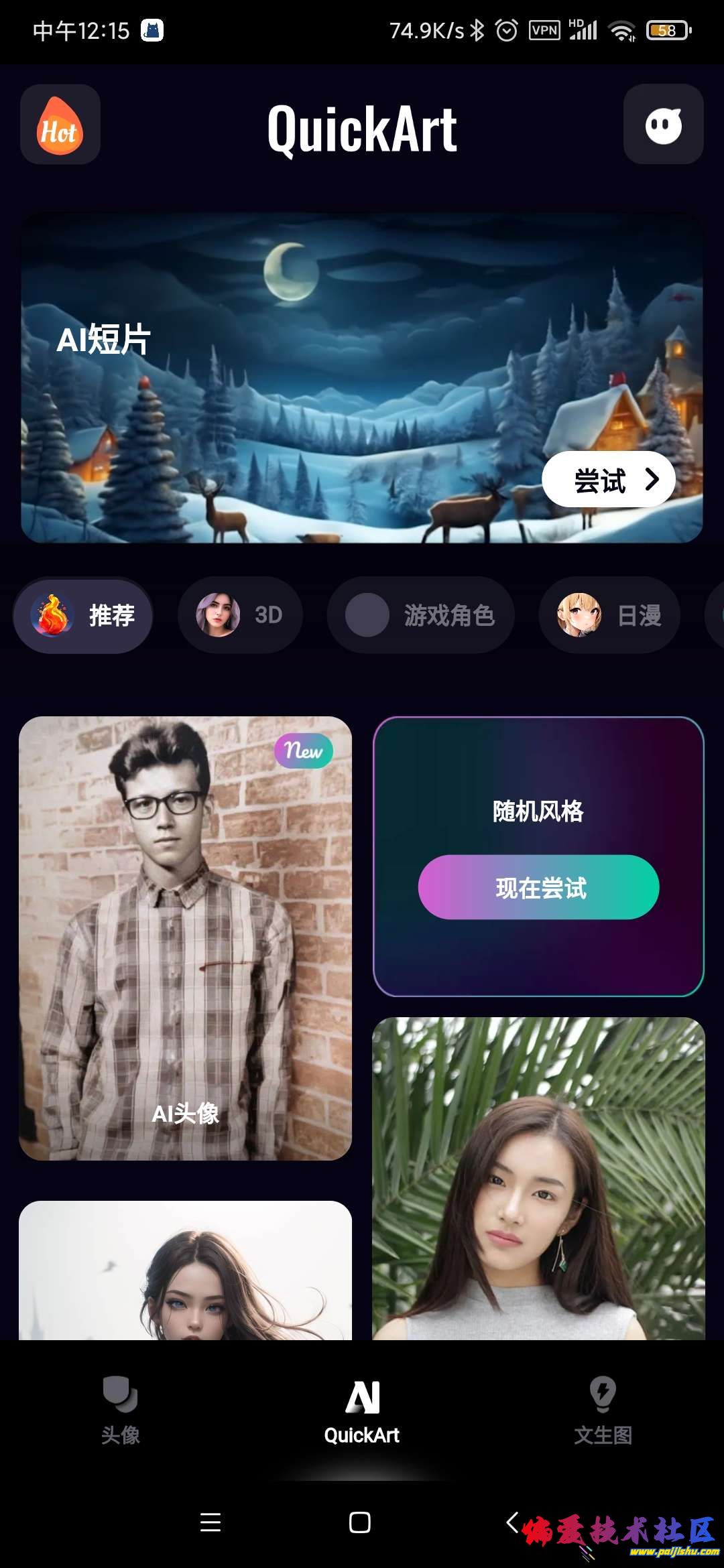Switch to the 日漫 category chip
This screenshot has height=1568, width=724.
(609, 615)
